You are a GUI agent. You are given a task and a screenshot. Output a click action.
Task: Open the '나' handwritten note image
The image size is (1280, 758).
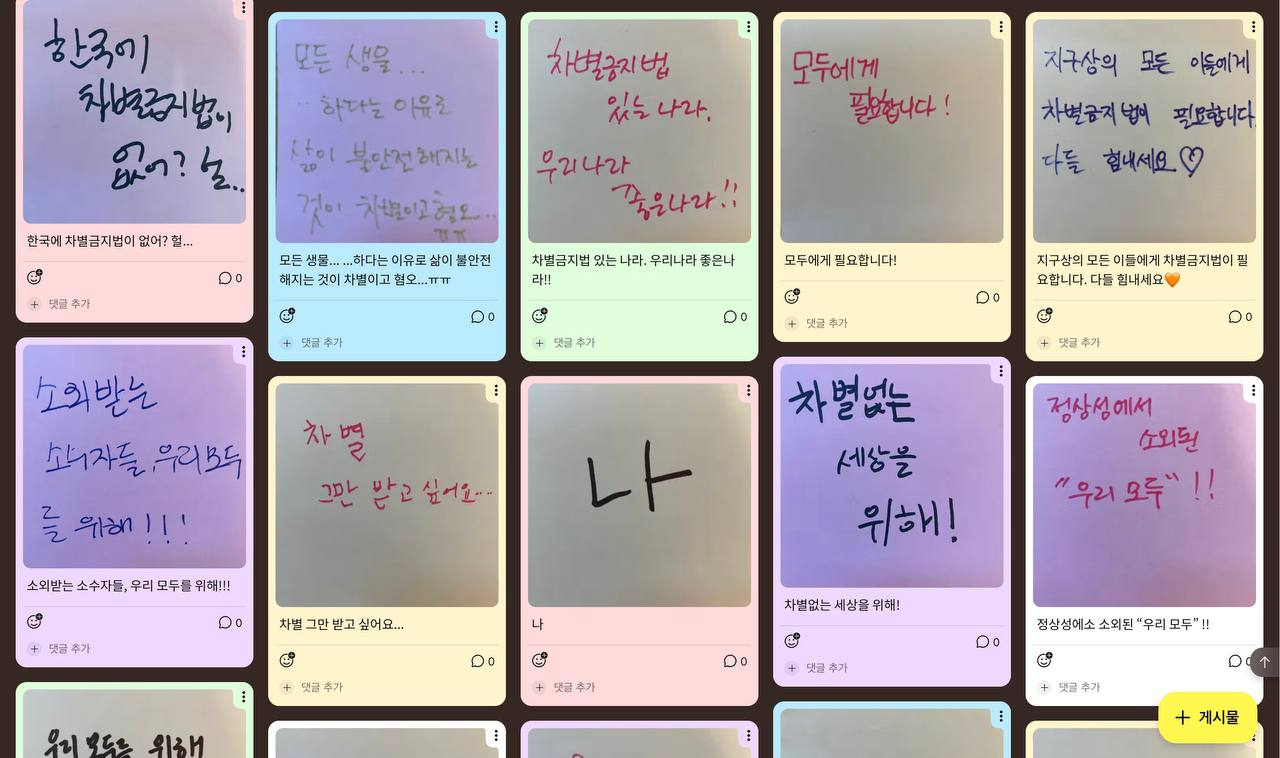click(639, 495)
